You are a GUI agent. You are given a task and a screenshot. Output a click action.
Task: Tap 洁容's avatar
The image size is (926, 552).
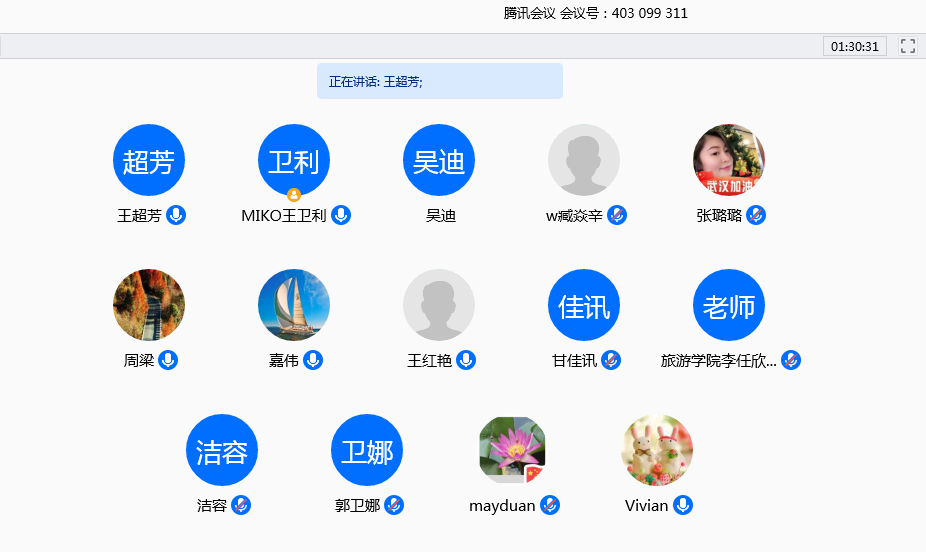pyautogui.click(x=222, y=450)
